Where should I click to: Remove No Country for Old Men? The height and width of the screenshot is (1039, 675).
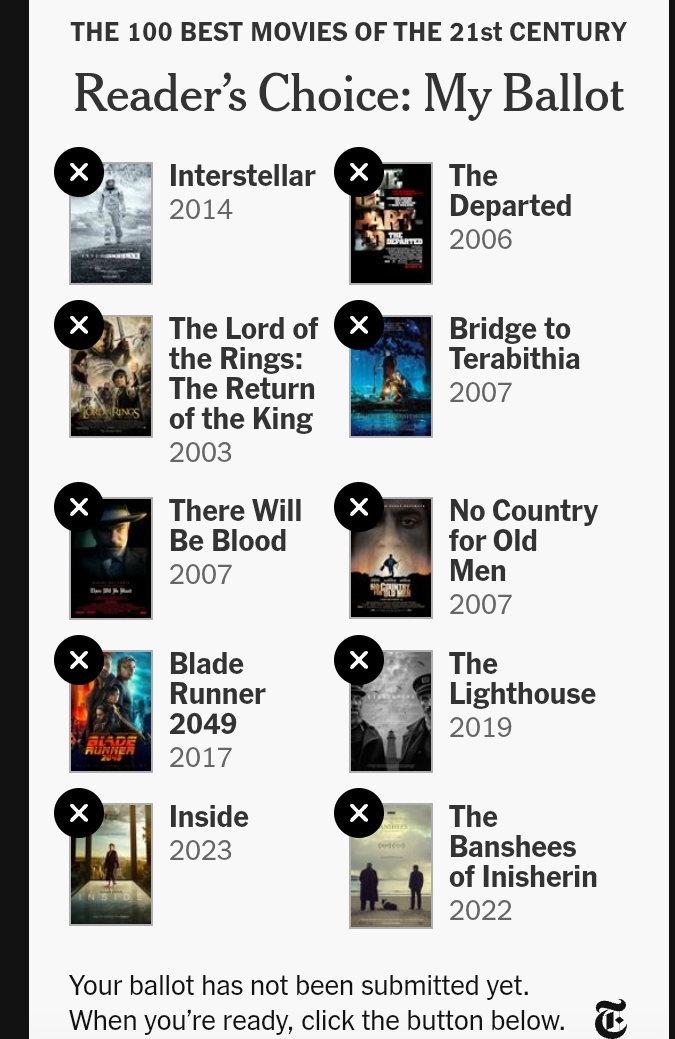tap(359, 507)
